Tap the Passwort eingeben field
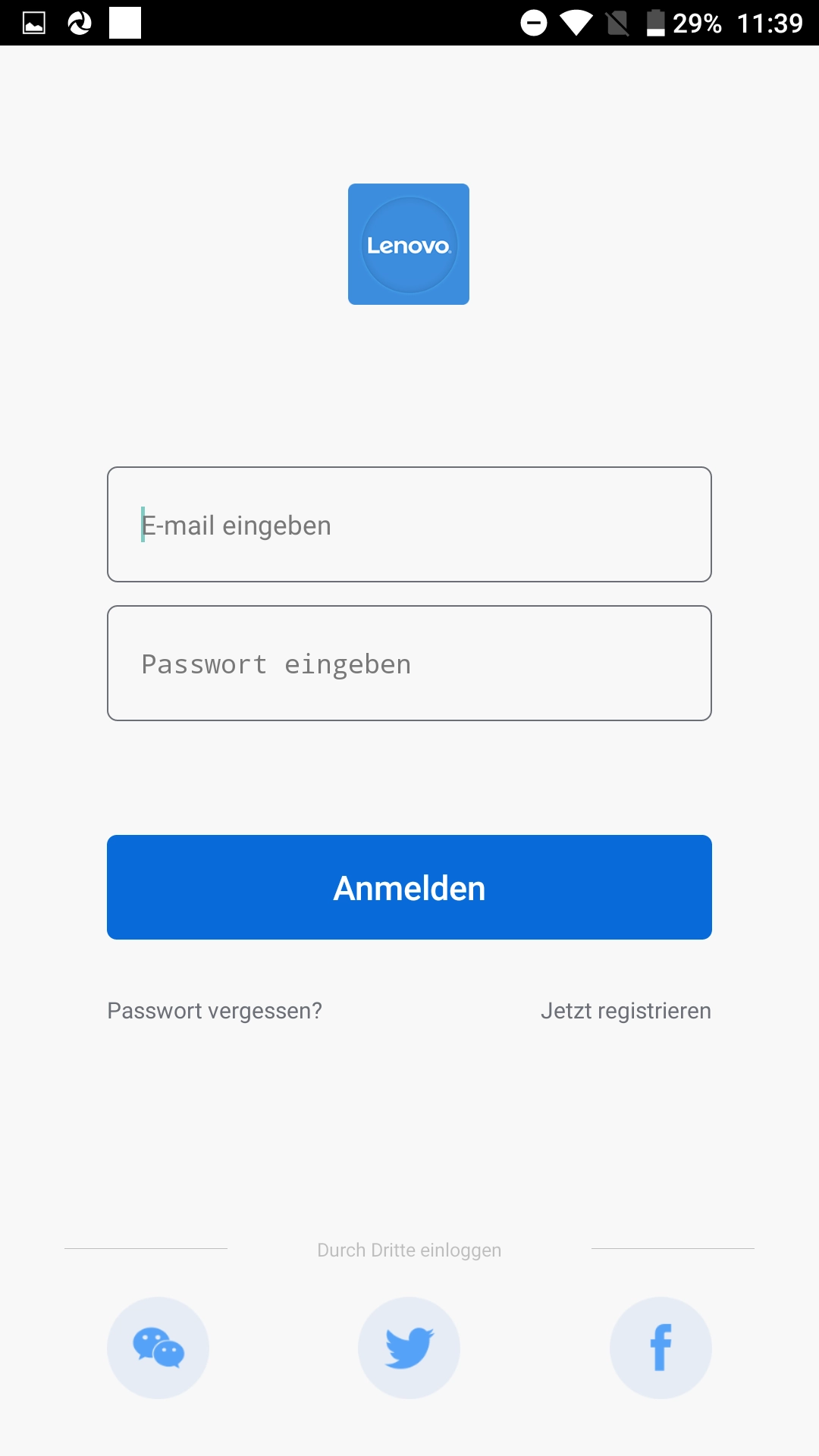The image size is (819, 1456). 409,664
